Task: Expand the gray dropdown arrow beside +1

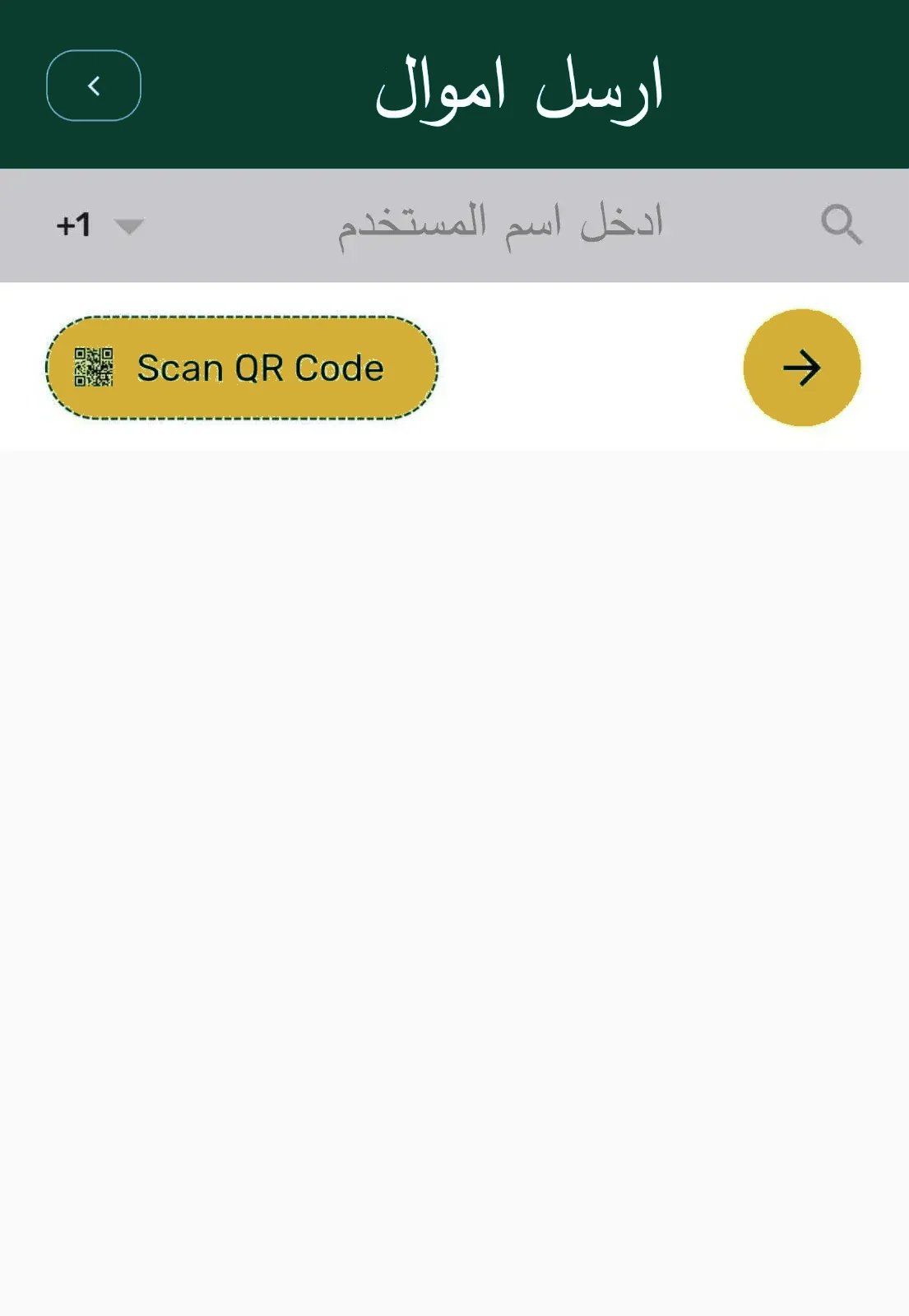Action: coord(130,226)
